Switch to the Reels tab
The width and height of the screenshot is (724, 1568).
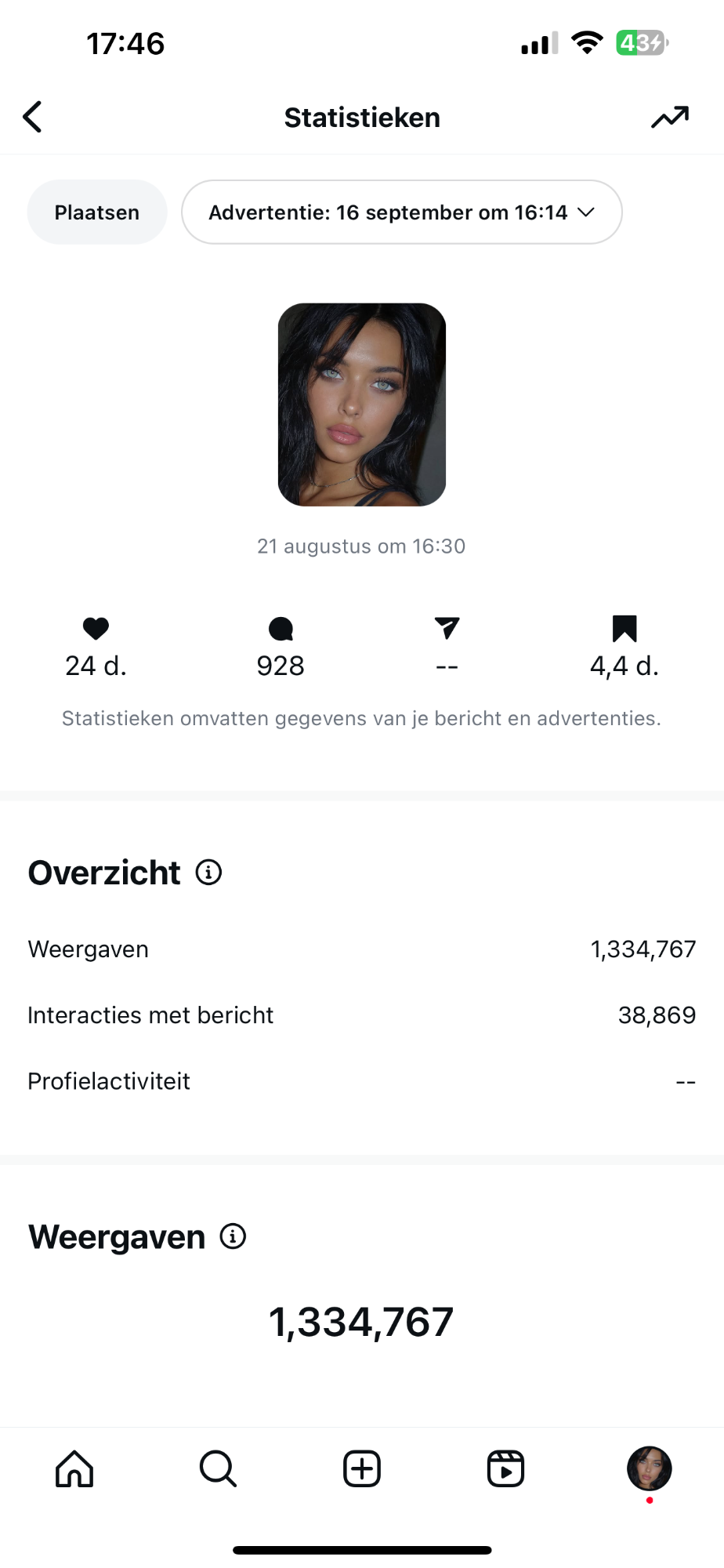coord(505,1468)
